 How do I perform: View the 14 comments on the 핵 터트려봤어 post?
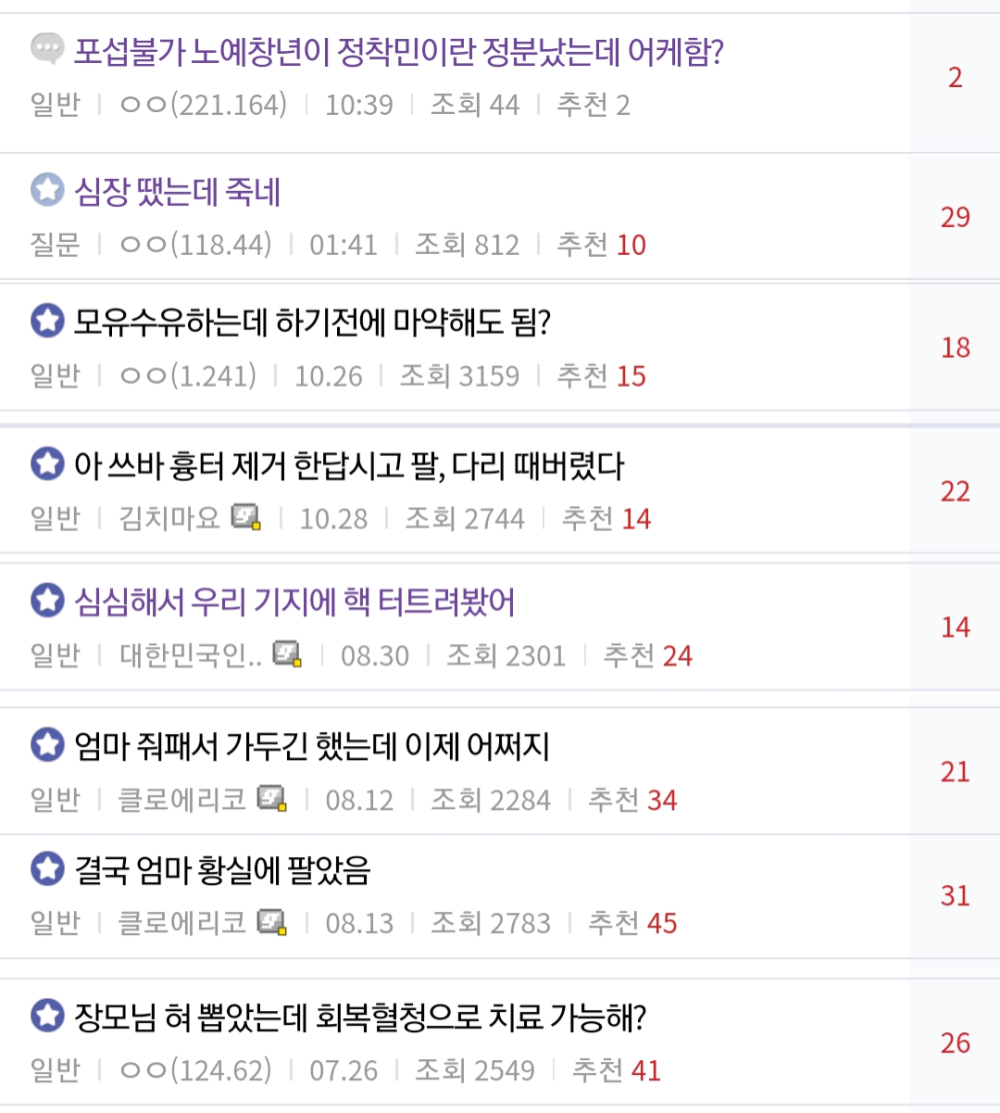click(x=955, y=627)
